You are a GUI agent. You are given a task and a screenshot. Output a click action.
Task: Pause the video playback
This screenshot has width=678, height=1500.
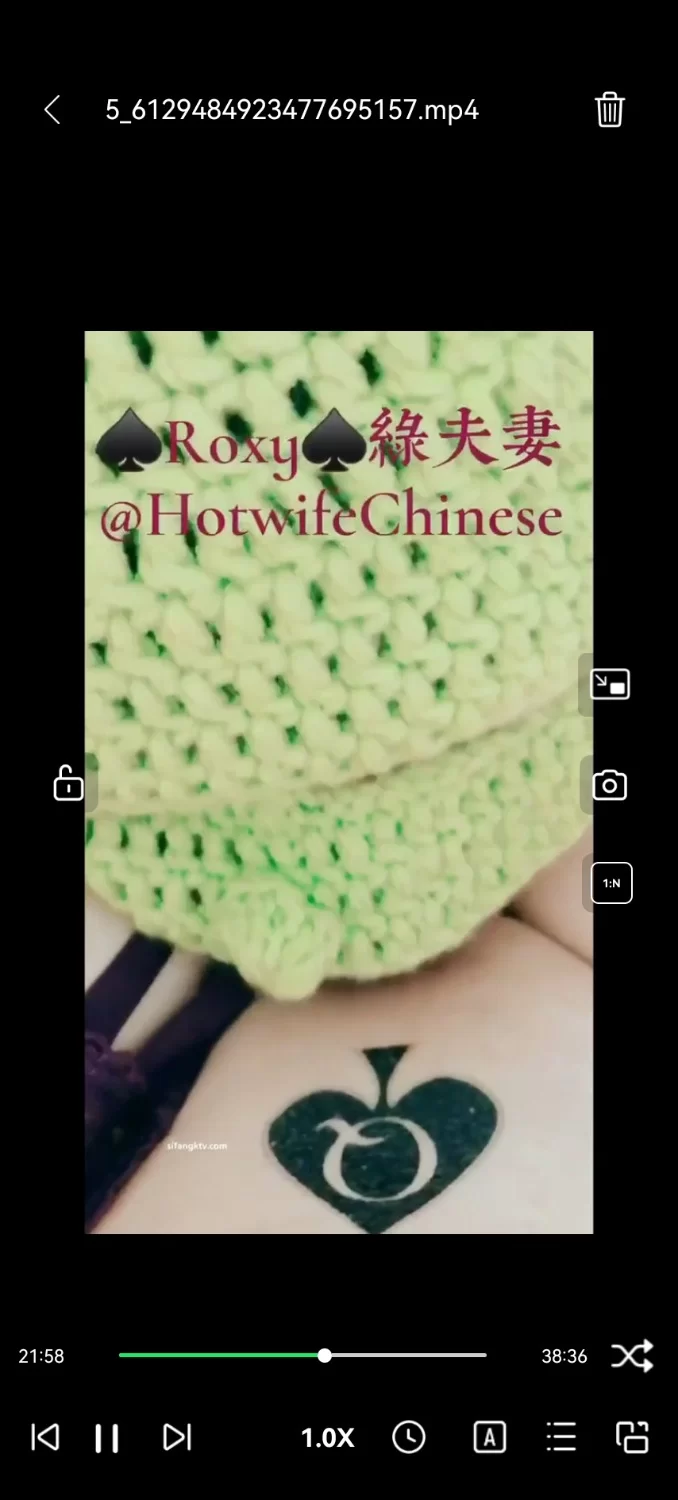coord(107,1438)
